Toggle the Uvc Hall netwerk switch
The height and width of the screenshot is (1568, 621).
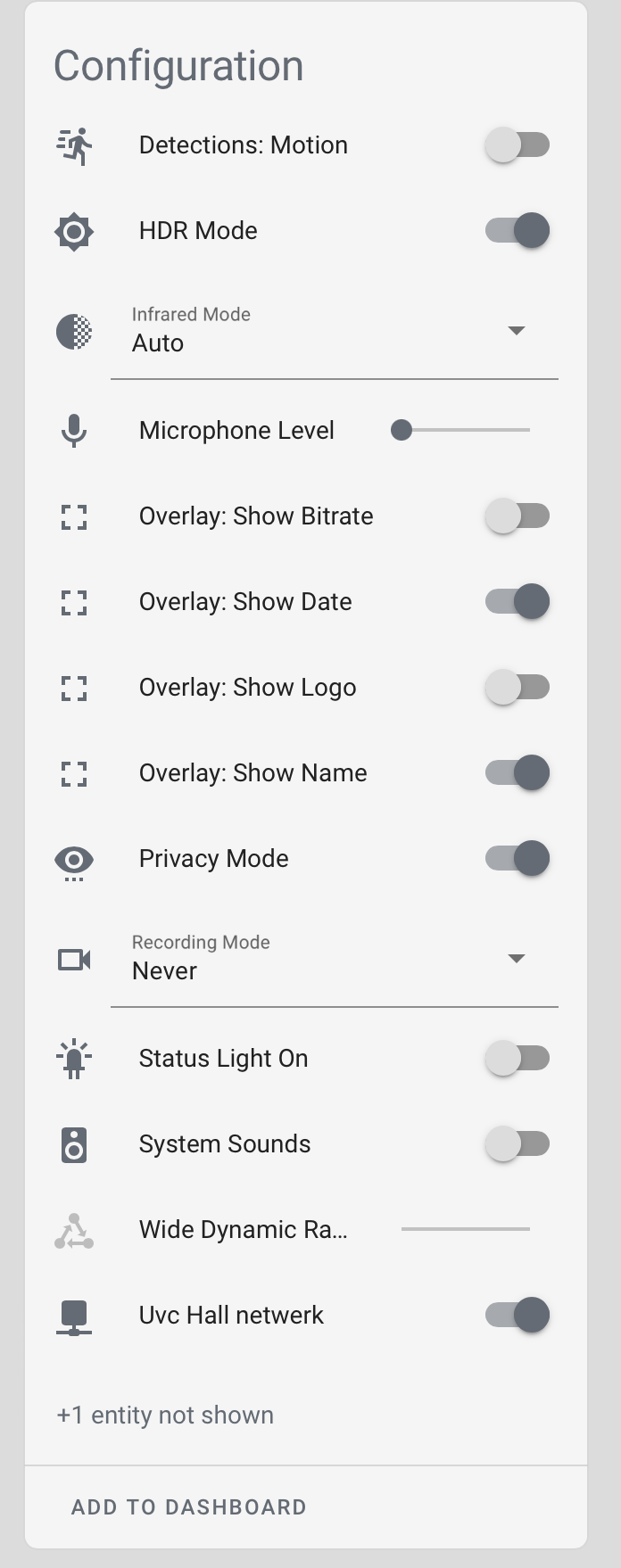coord(517,1315)
